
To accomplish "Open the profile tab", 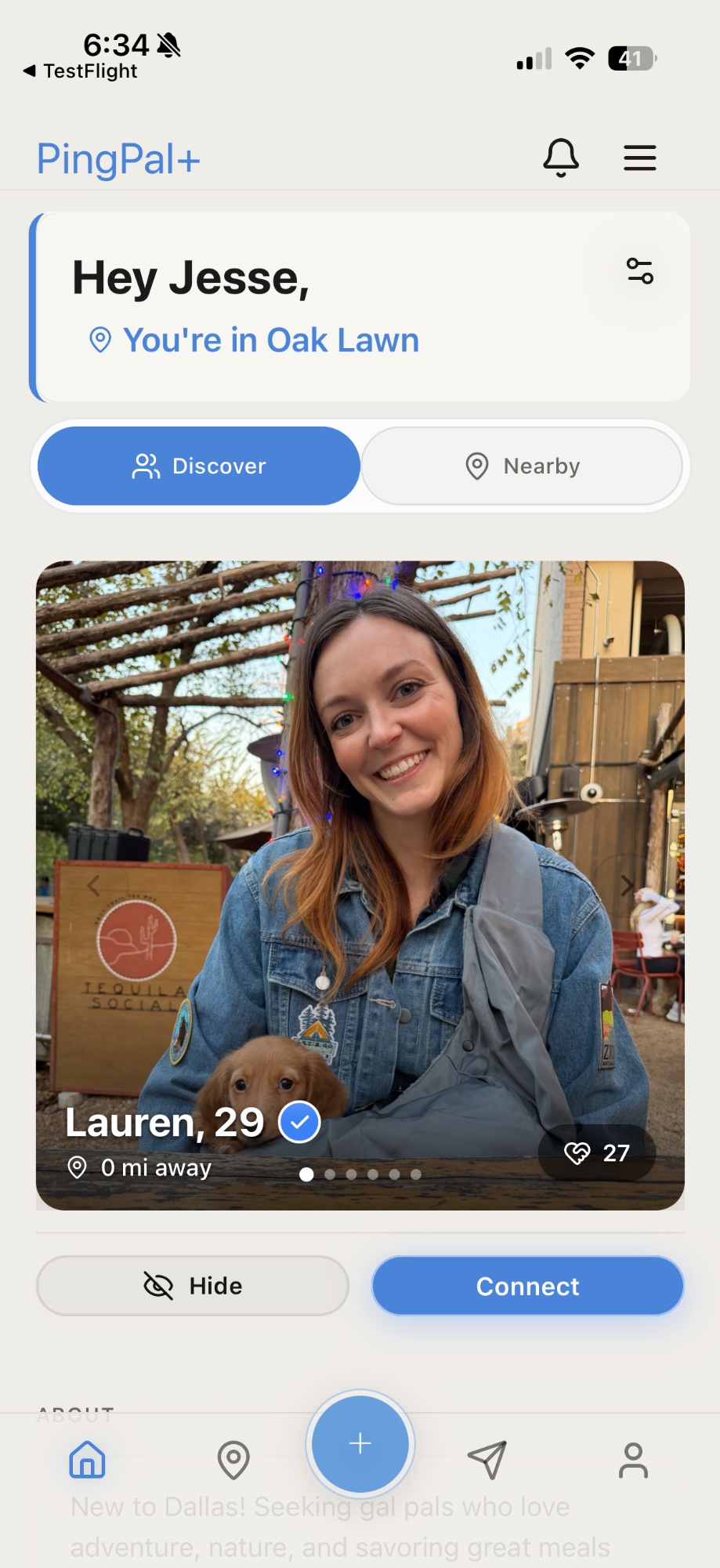I will point(633,1460).
